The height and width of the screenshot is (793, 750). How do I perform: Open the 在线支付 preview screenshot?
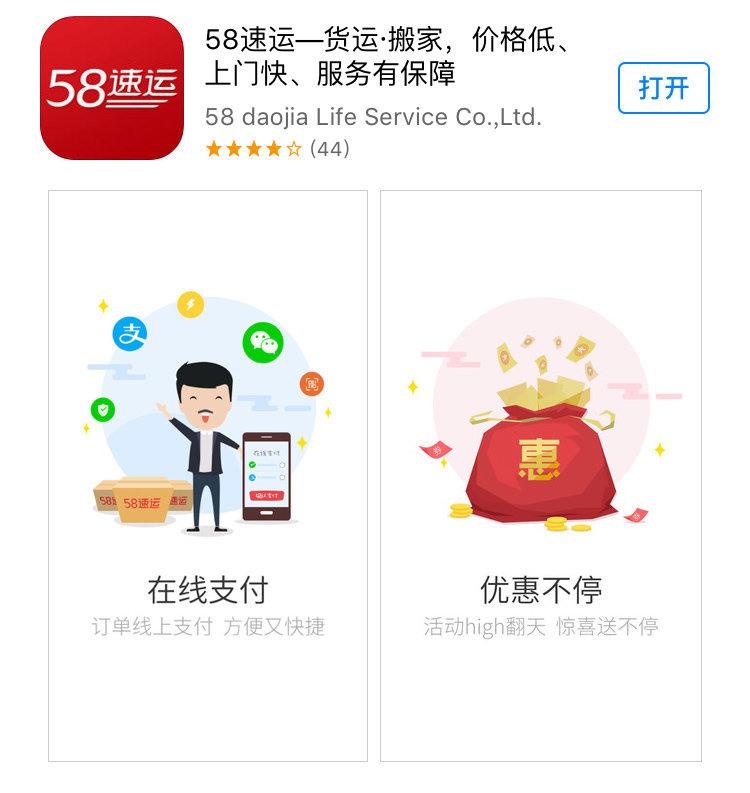pyautogui.click(x=208, y=475)
